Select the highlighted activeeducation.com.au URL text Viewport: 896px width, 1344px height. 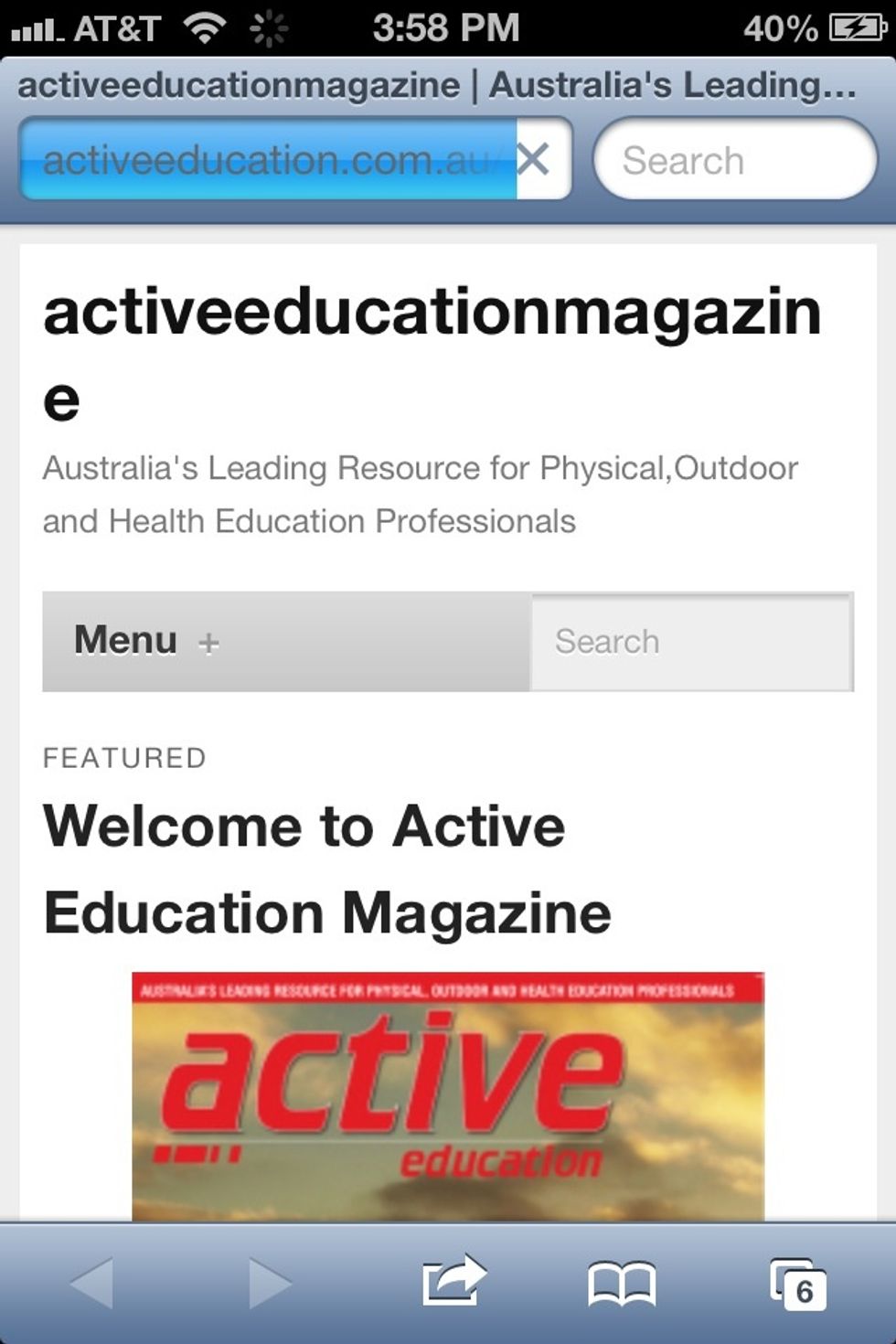pyautogui.click(x=270, y=159)
